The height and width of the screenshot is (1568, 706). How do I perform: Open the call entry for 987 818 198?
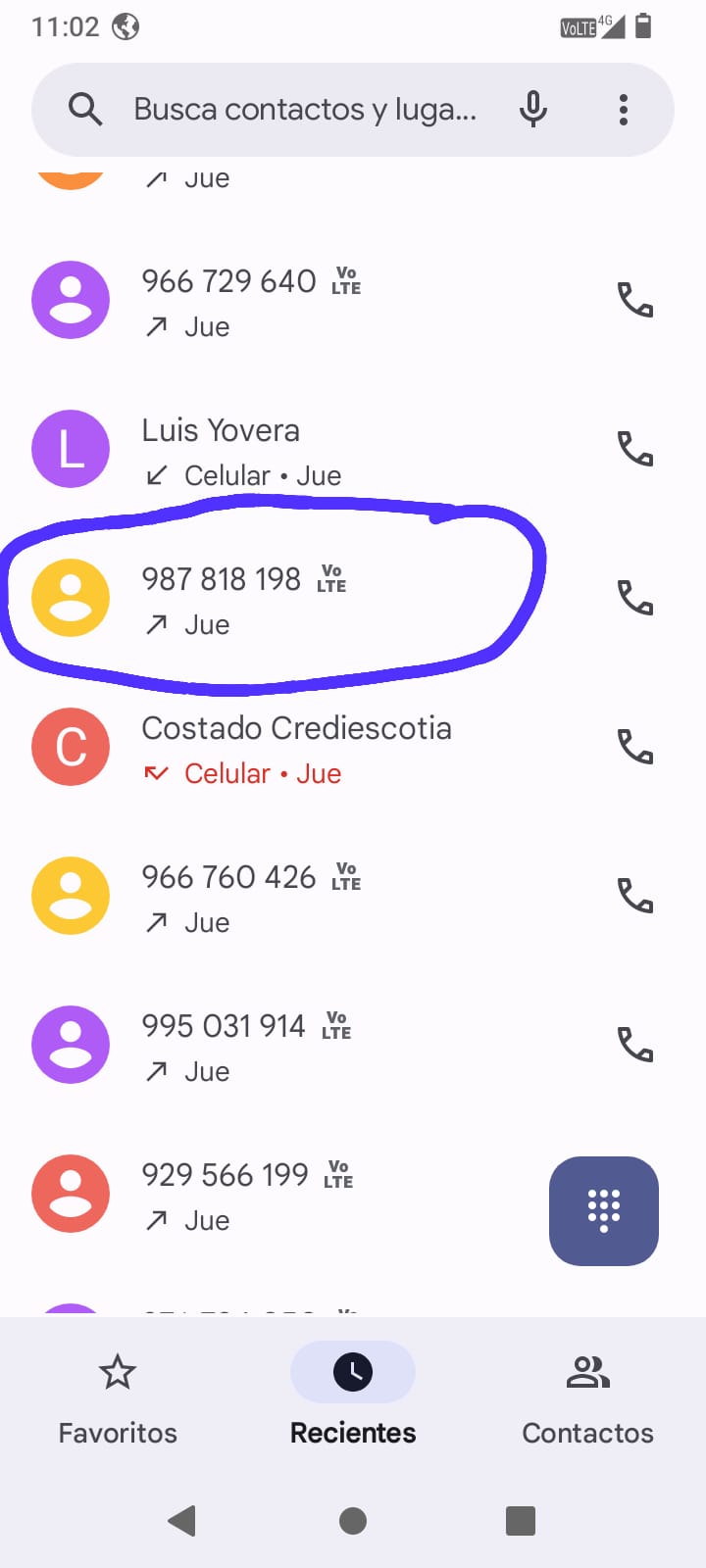(x=294, y=598)
